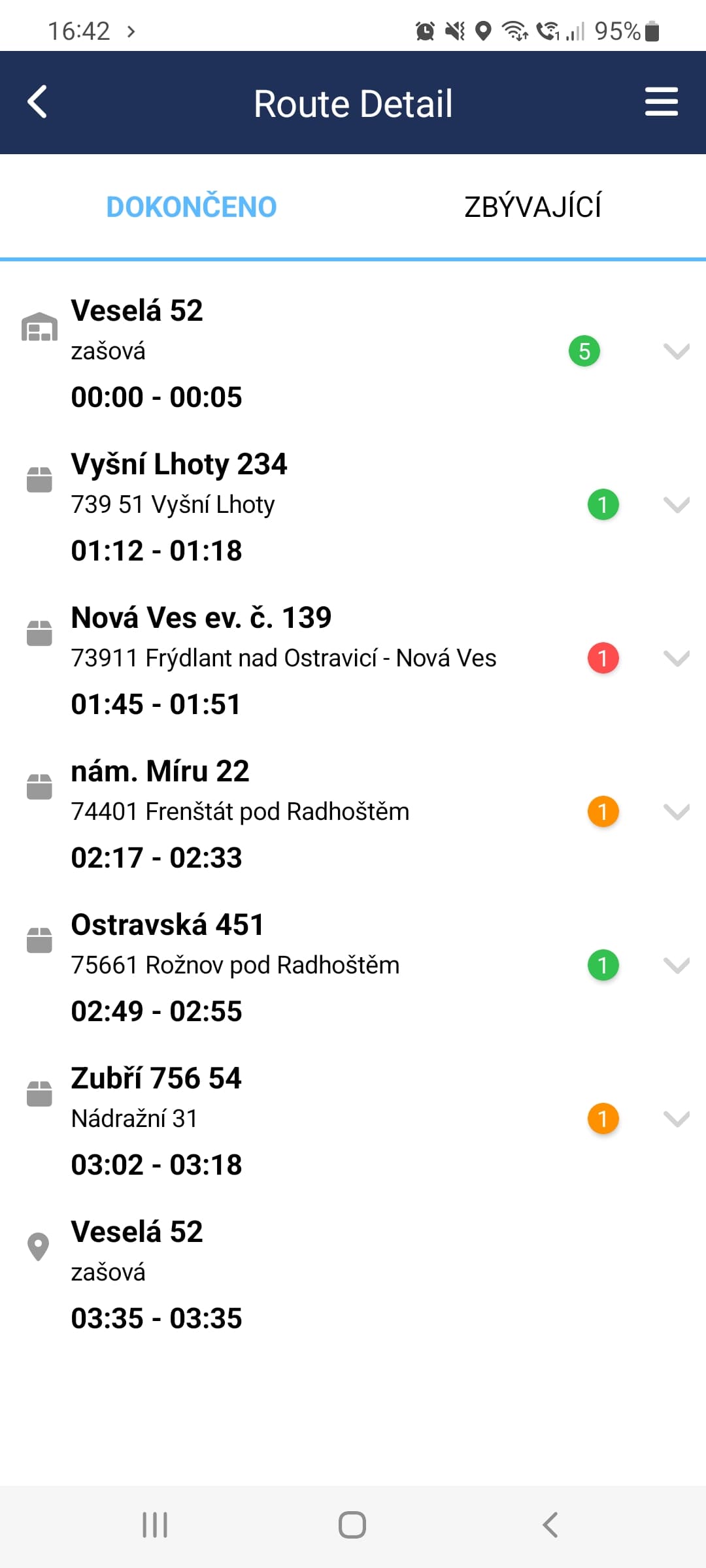This screenshot has height=1568, width=706.
Task: Tap the system home button
Action: (352, 1526)
